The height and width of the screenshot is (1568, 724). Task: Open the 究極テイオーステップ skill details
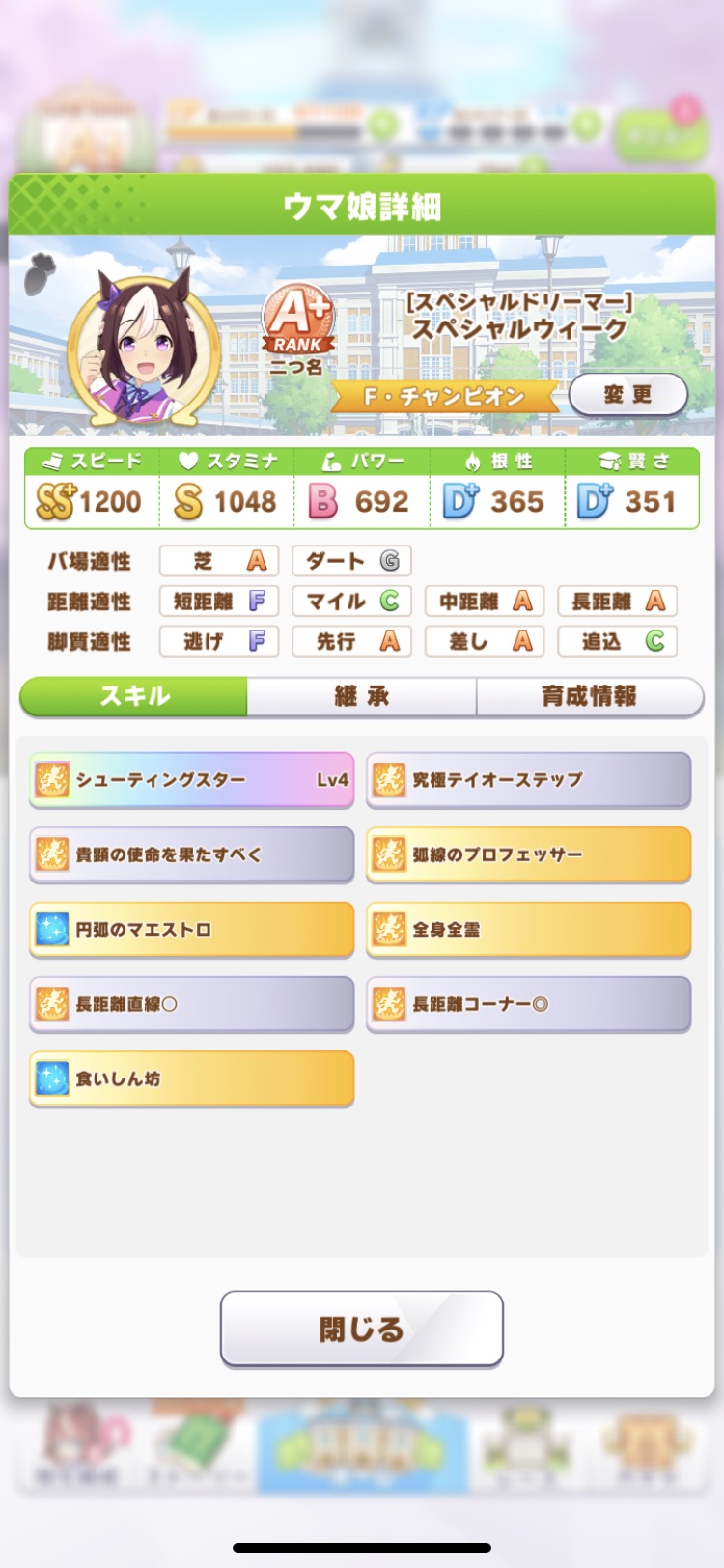pyautogui.click(x=528, y=780)
